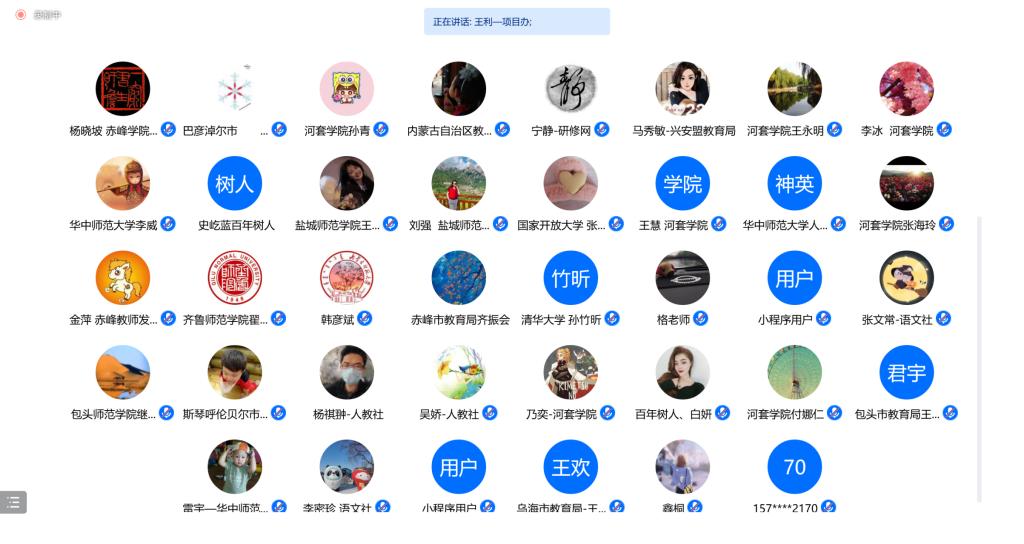Tap participant 李冰 河套学院
The image size is (1024, 544).
click(907, 89)
